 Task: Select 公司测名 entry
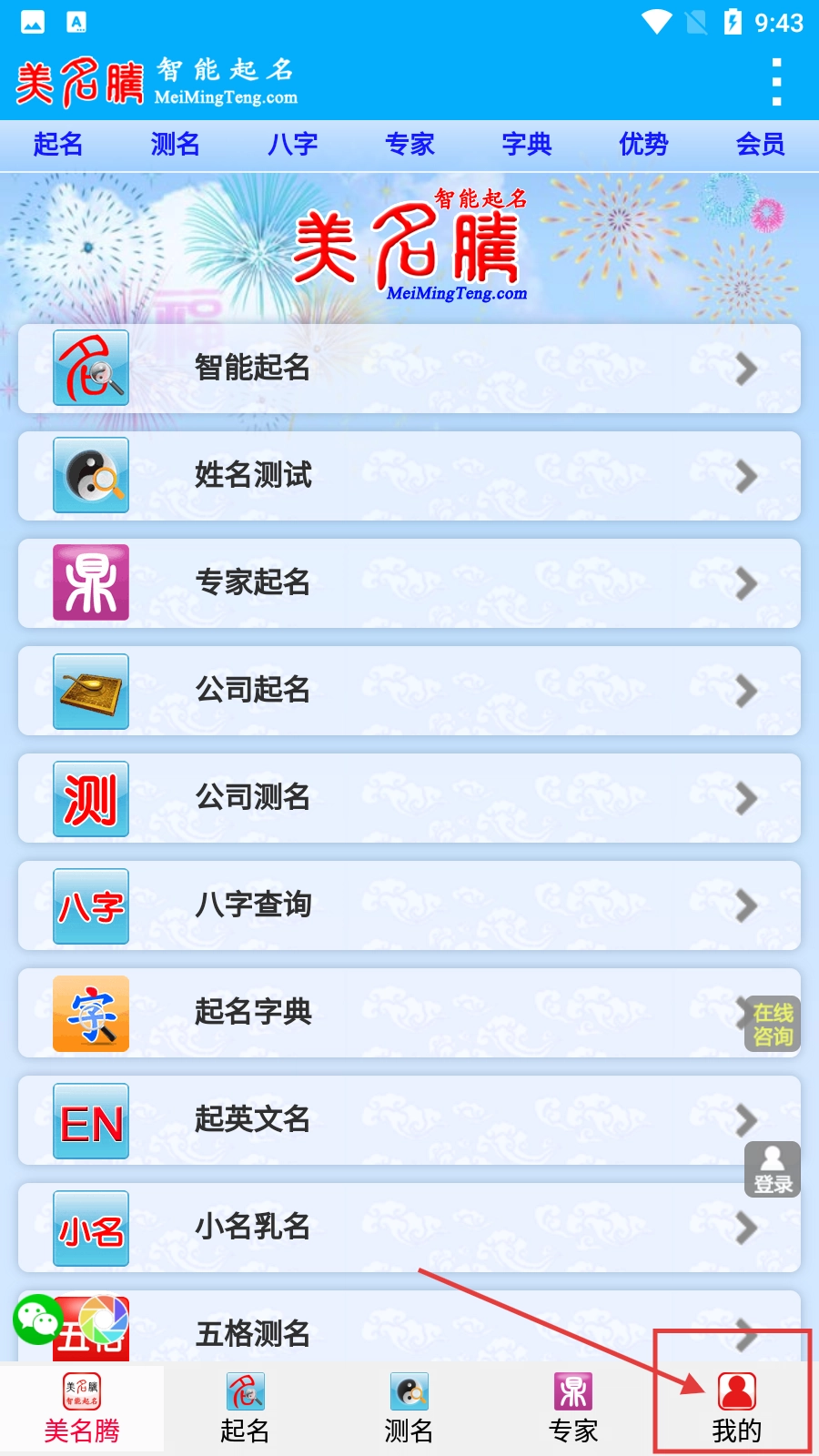409,798
